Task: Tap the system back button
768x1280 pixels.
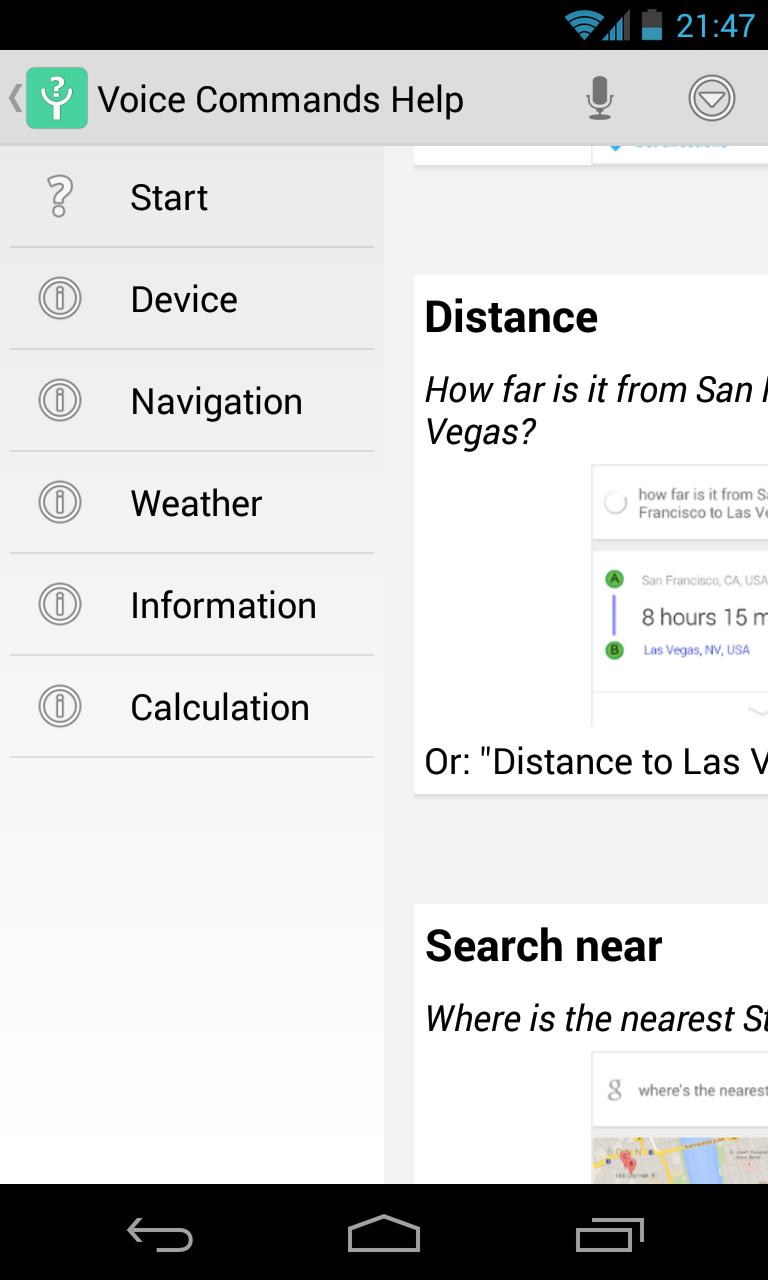Action: coord(160,1236)
